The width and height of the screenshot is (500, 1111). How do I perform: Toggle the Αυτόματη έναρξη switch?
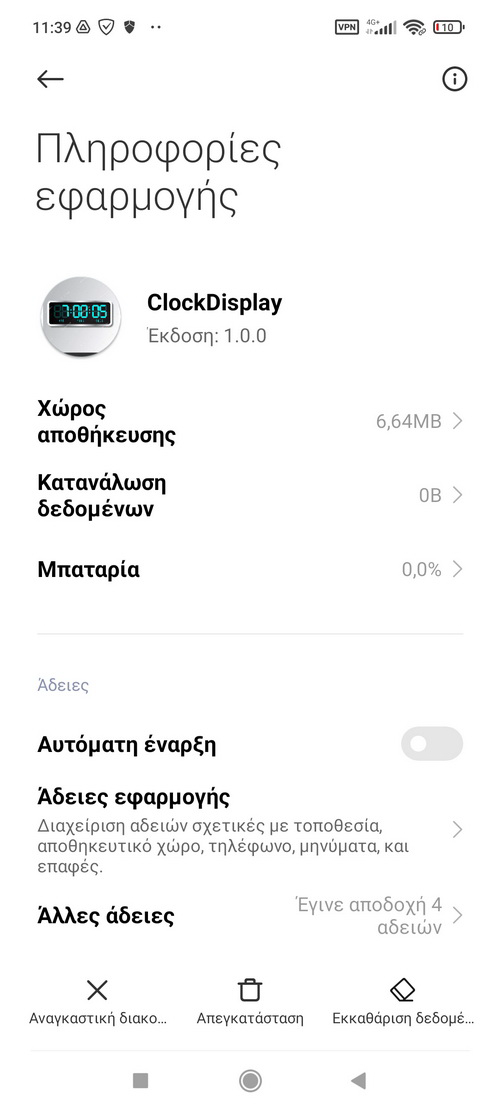(x=431, y=743)
